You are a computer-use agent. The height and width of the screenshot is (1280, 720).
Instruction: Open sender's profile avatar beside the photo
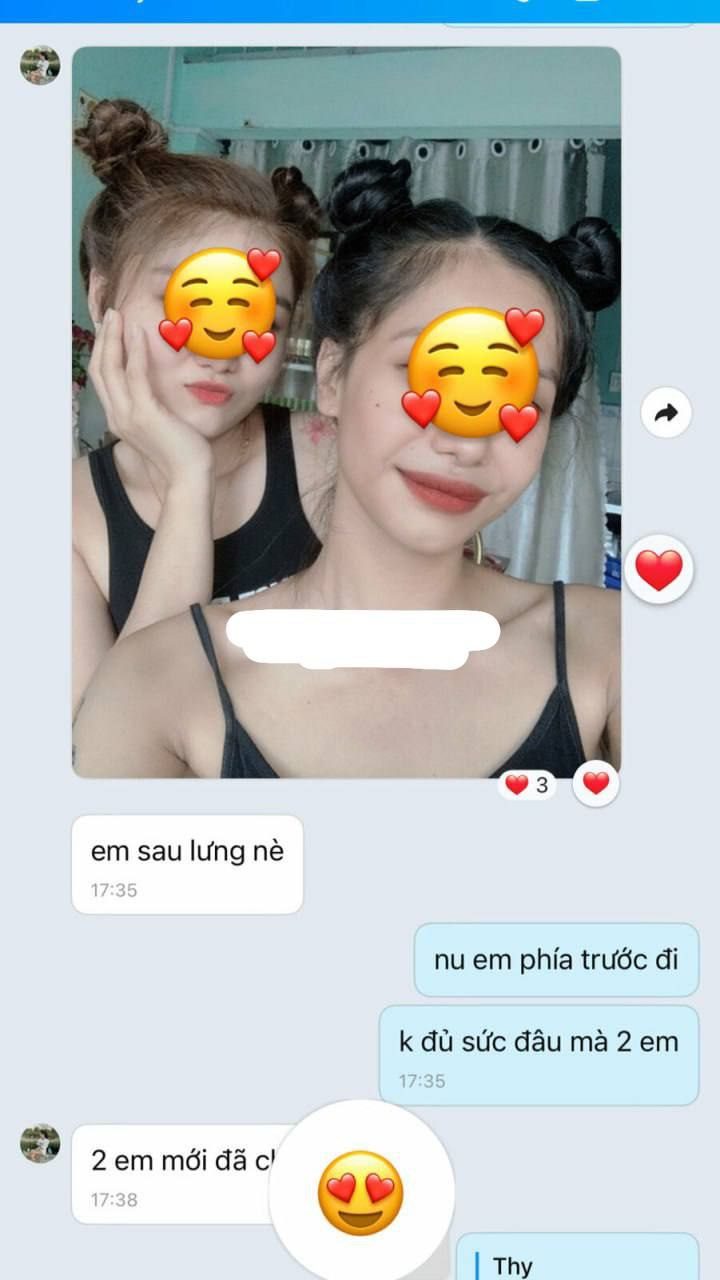40,66
